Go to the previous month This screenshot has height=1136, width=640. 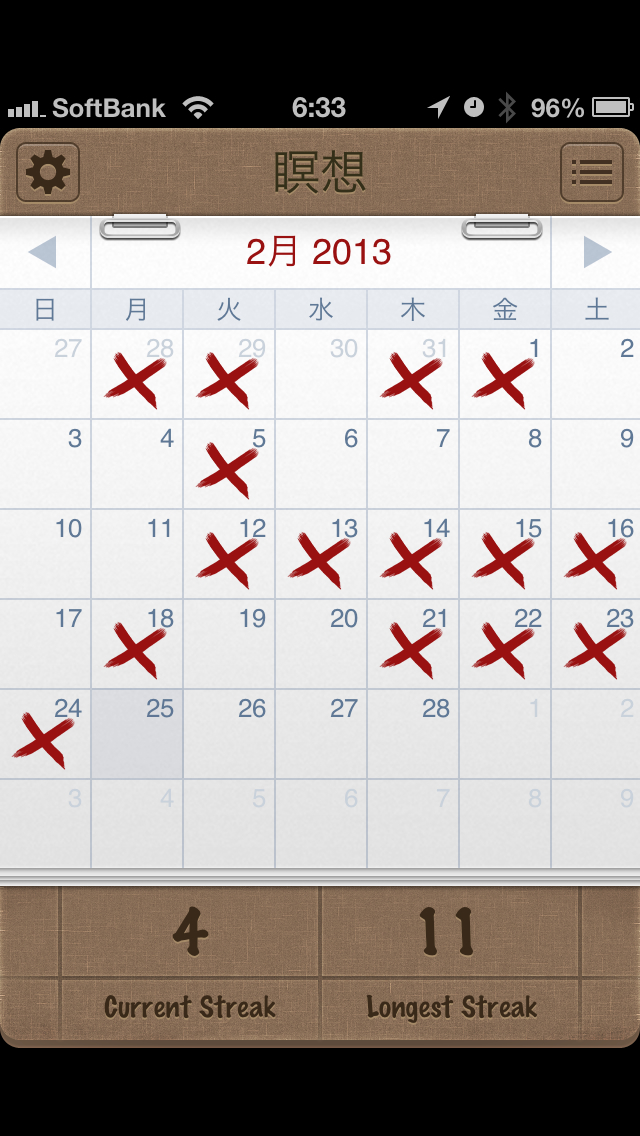(44, 252)
